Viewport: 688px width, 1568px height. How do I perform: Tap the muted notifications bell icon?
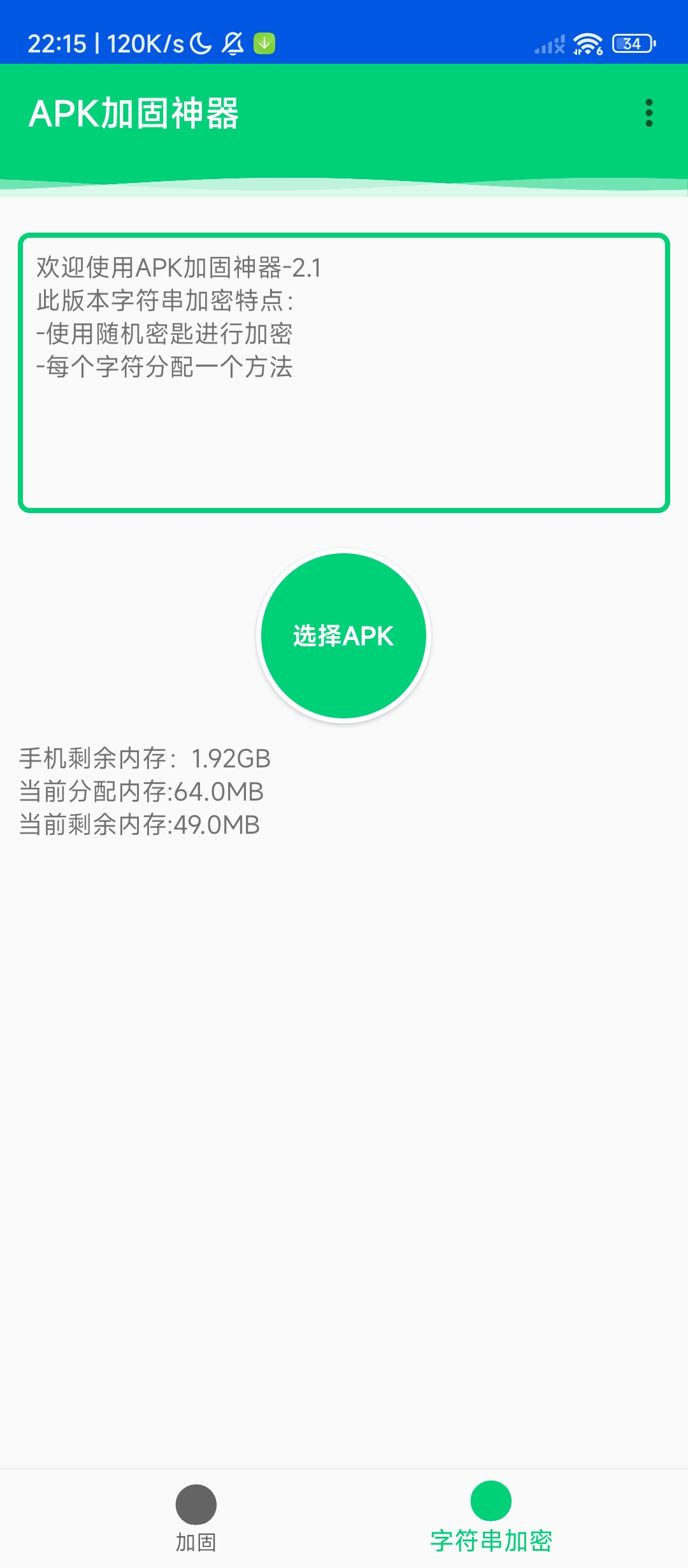pyautogui.click(x=233, y=42)
